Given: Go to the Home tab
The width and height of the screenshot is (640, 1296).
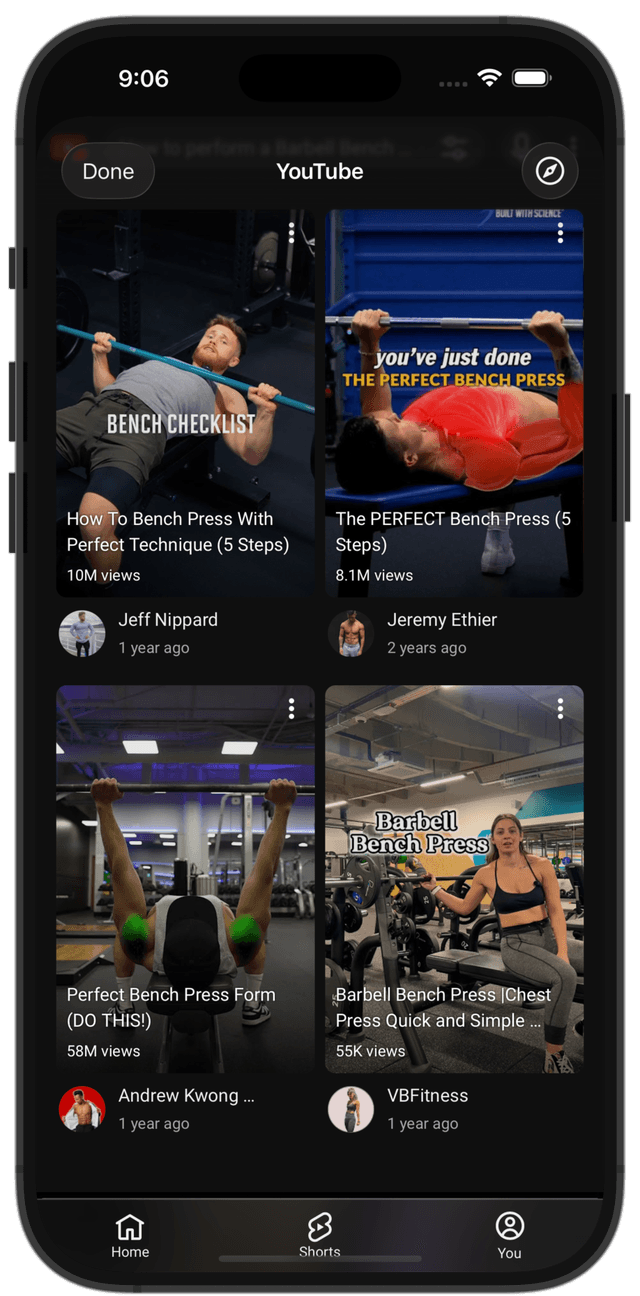Looking at the screenshot, I should 130,1236.
